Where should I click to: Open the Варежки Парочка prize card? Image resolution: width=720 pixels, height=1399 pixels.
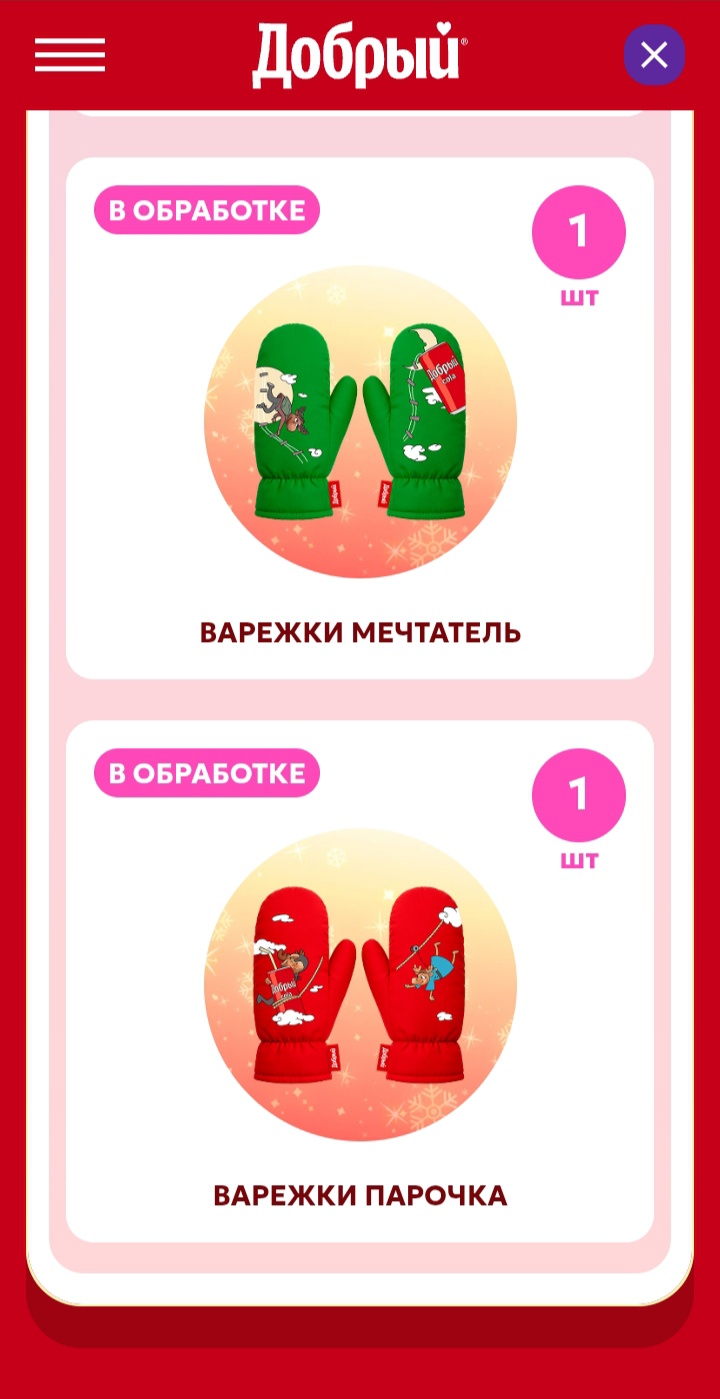[360, 983]
